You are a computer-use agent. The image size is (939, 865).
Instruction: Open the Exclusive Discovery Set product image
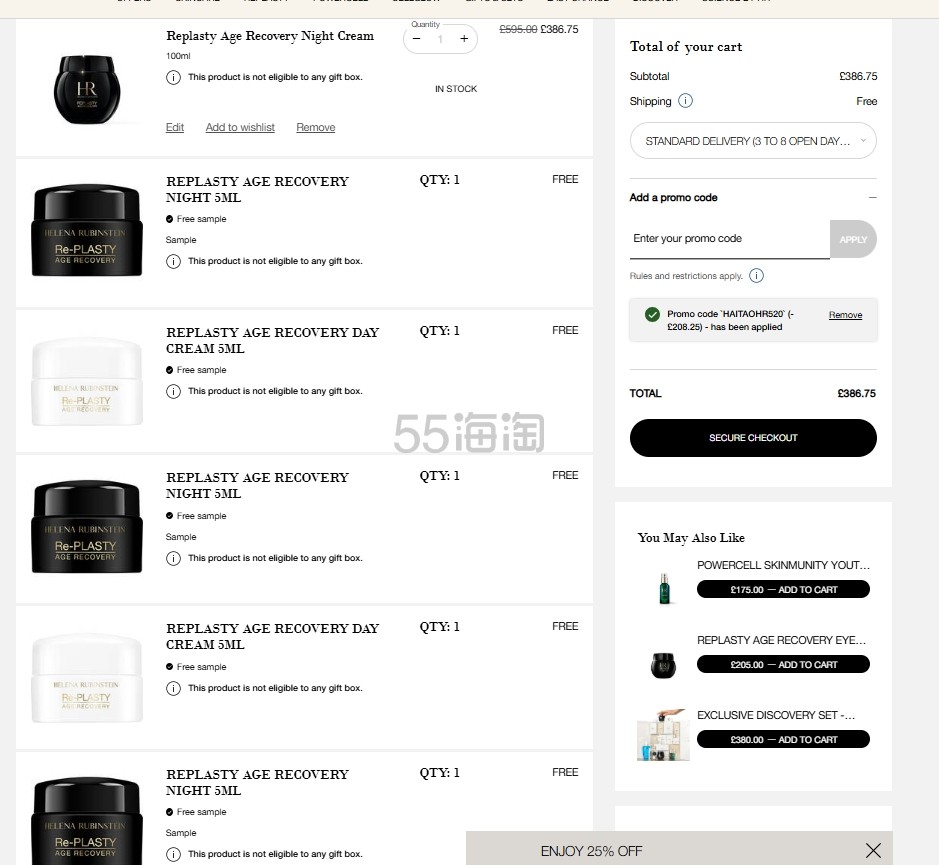(663, 735)
